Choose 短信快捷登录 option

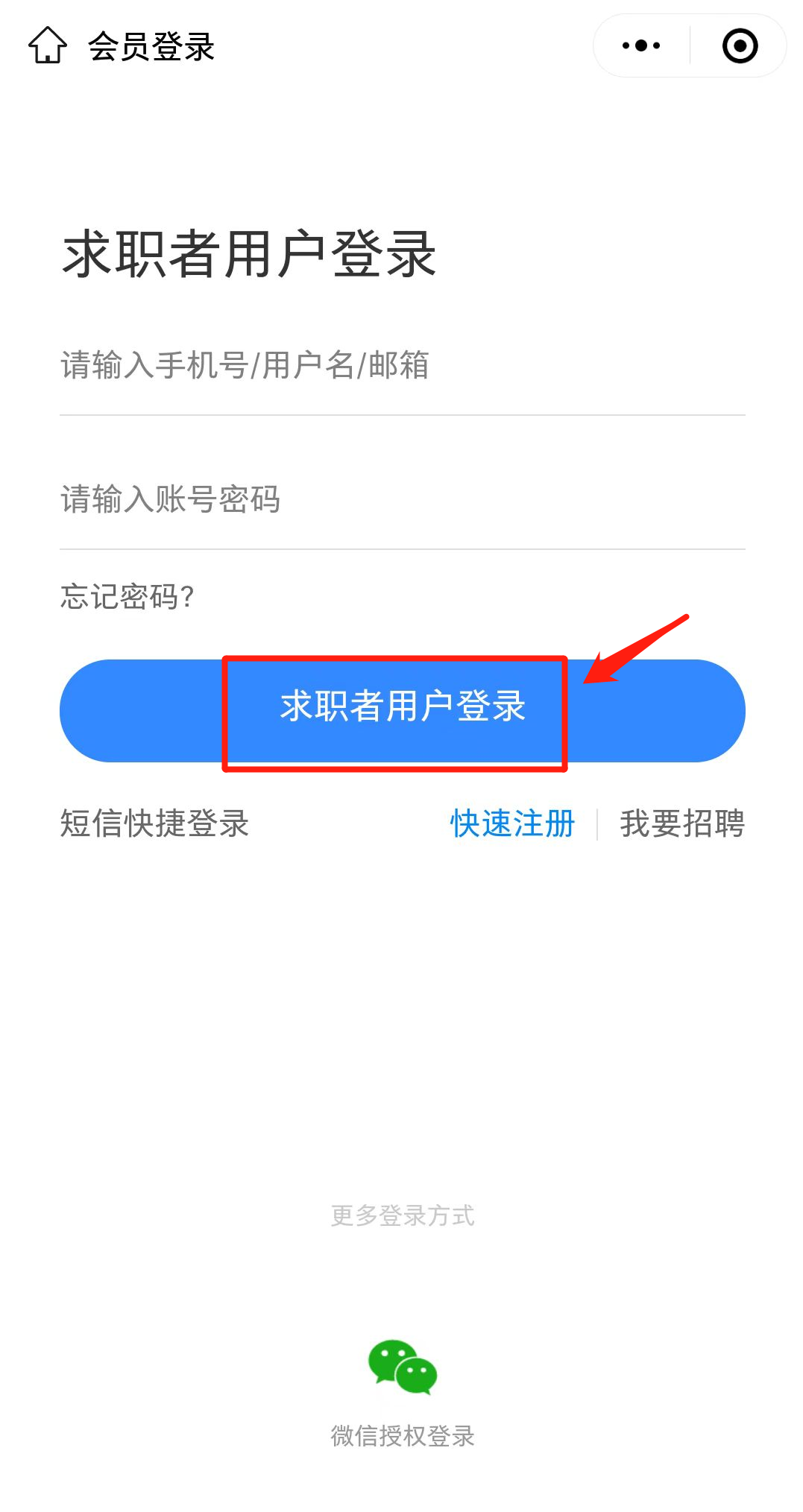coord(154,823)
